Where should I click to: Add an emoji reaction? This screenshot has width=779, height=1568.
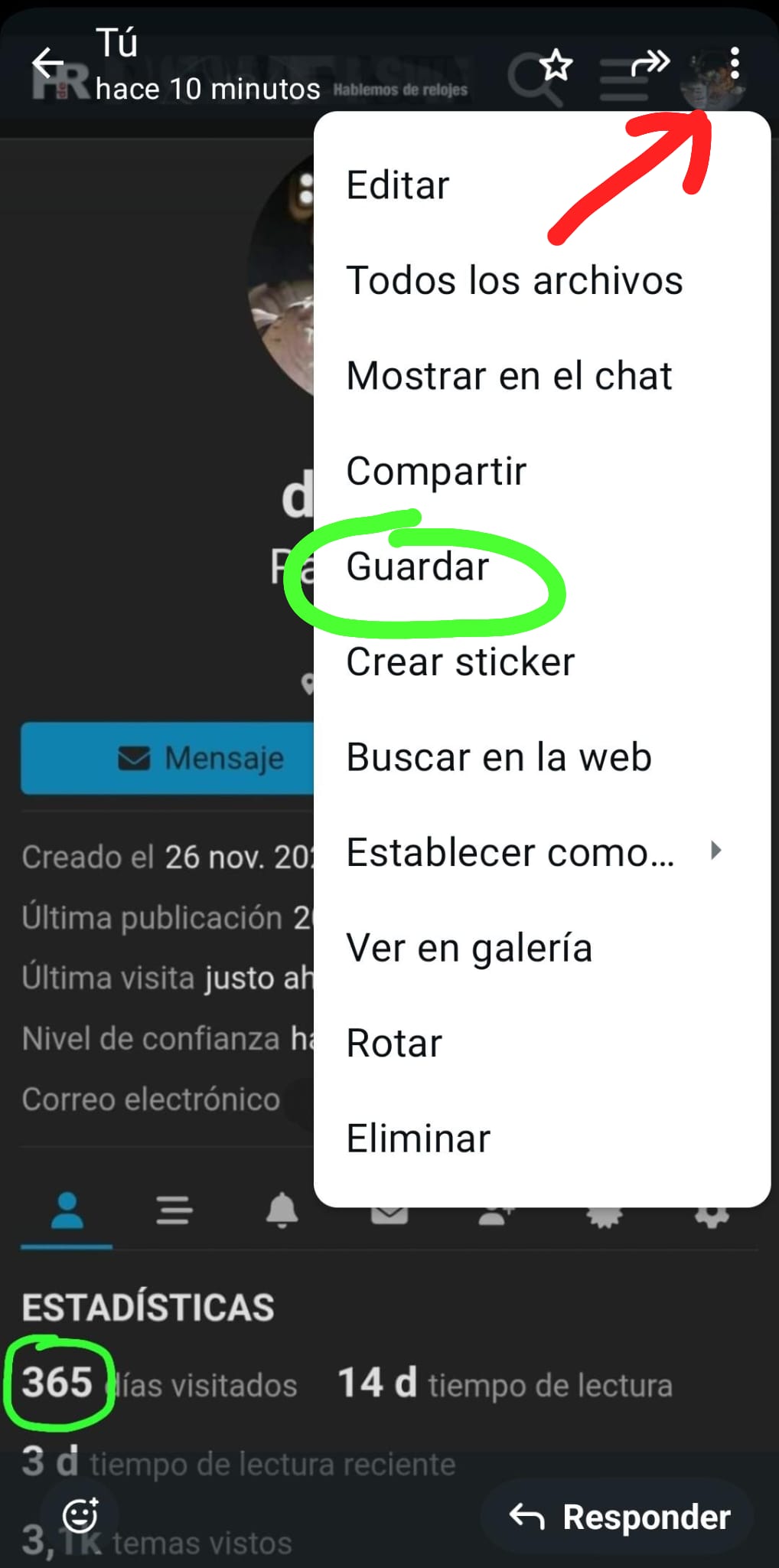pos(80,1515)
